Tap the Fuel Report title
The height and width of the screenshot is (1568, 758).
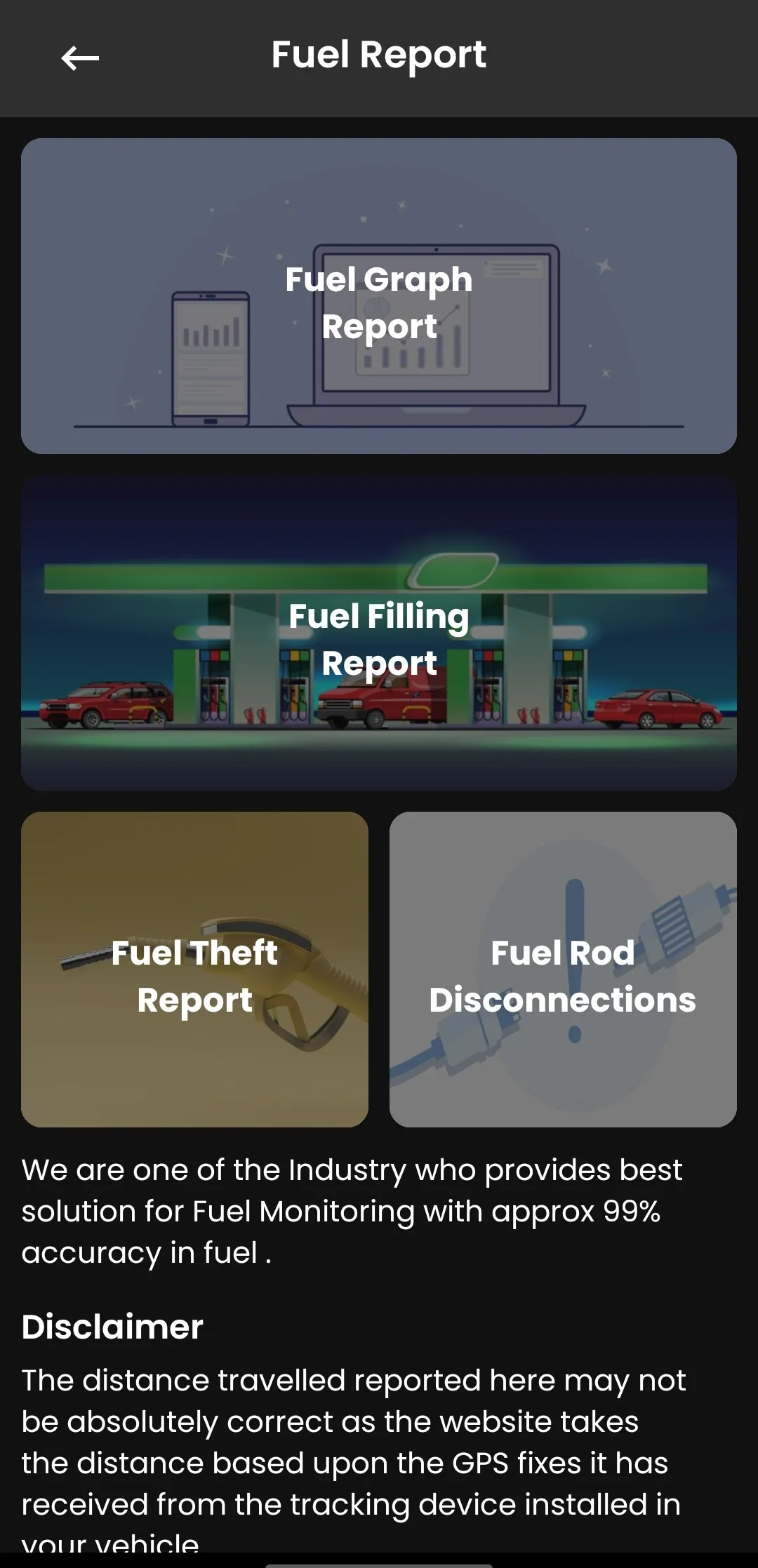(379, 55)
